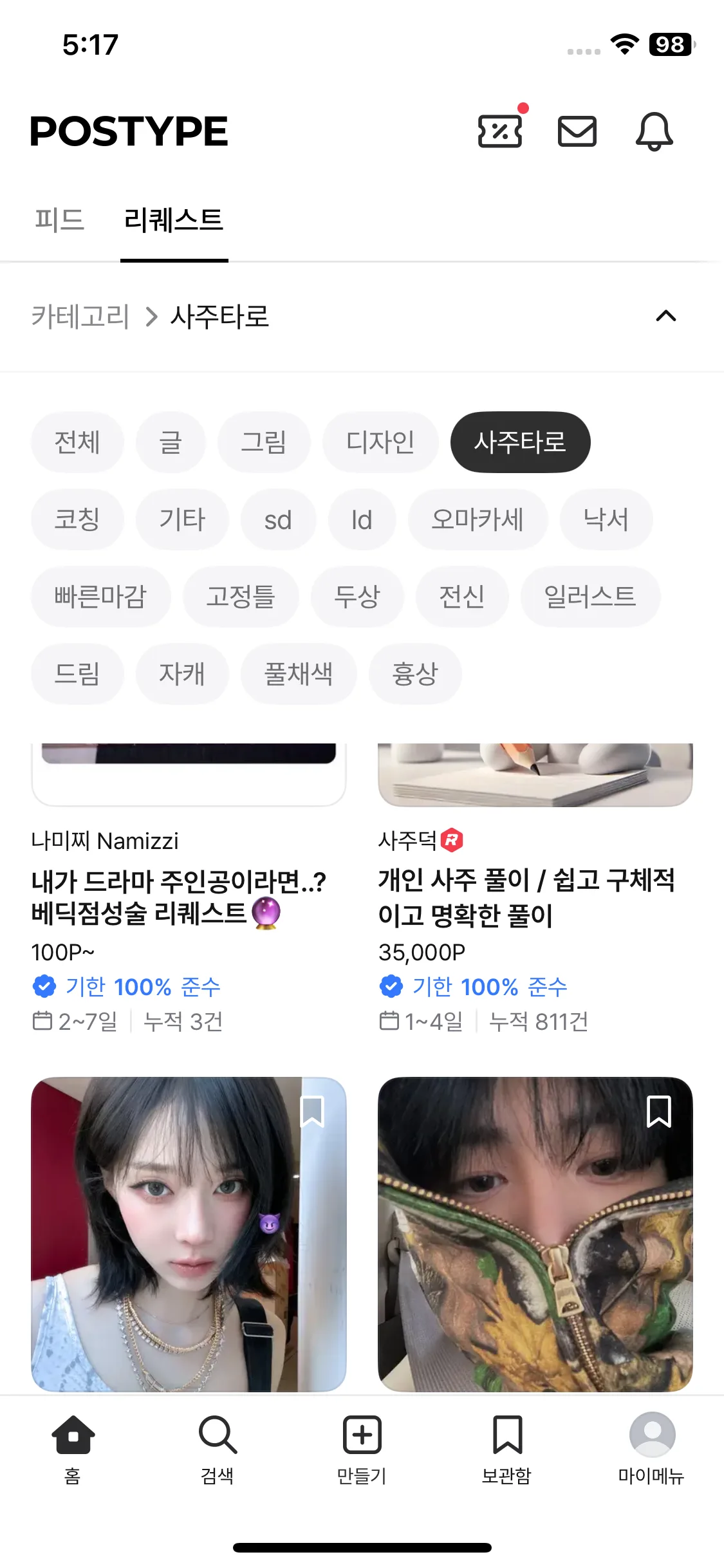Collapse the 카테고리 section chevron
The image size is (724, 1568).
click(x=665, y=316)
